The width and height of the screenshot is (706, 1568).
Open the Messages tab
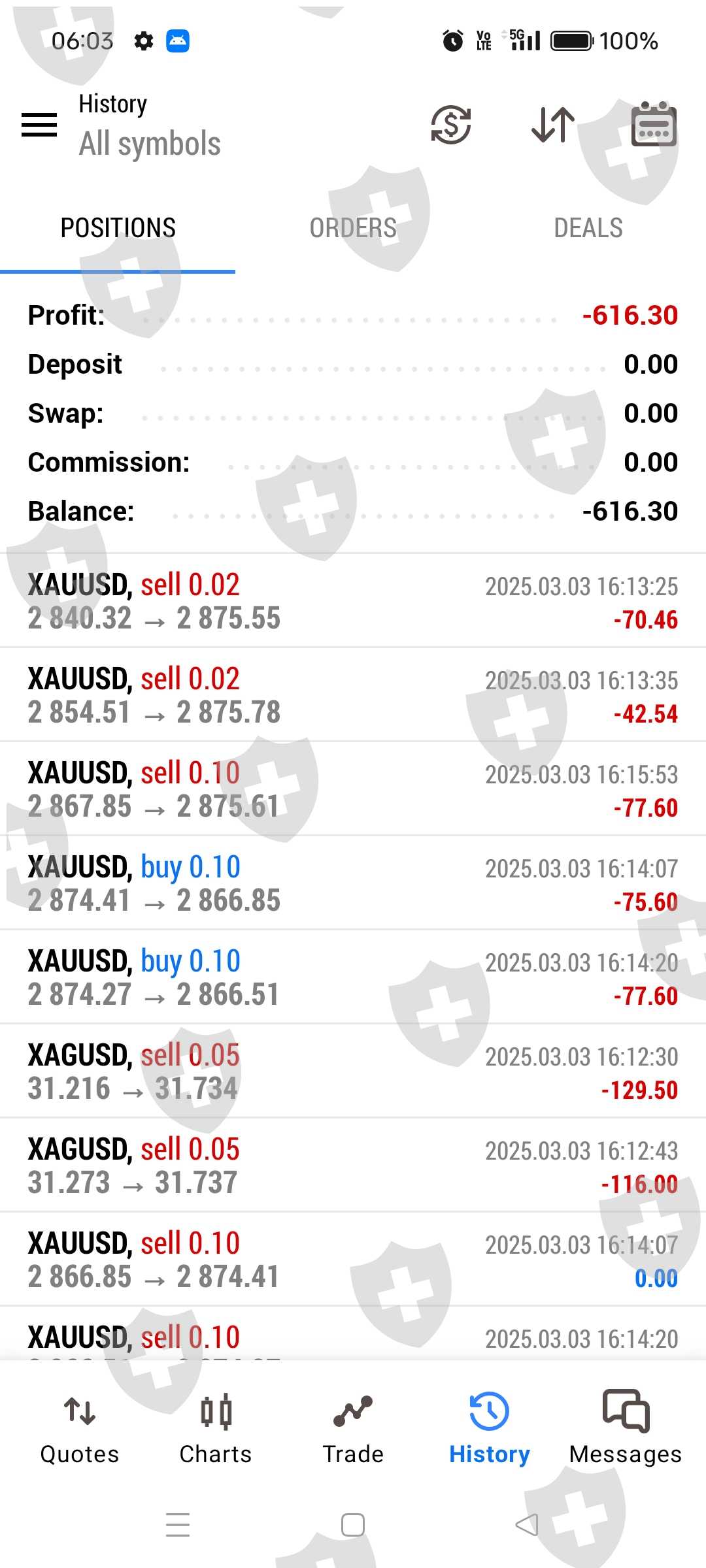point(626,1428)
